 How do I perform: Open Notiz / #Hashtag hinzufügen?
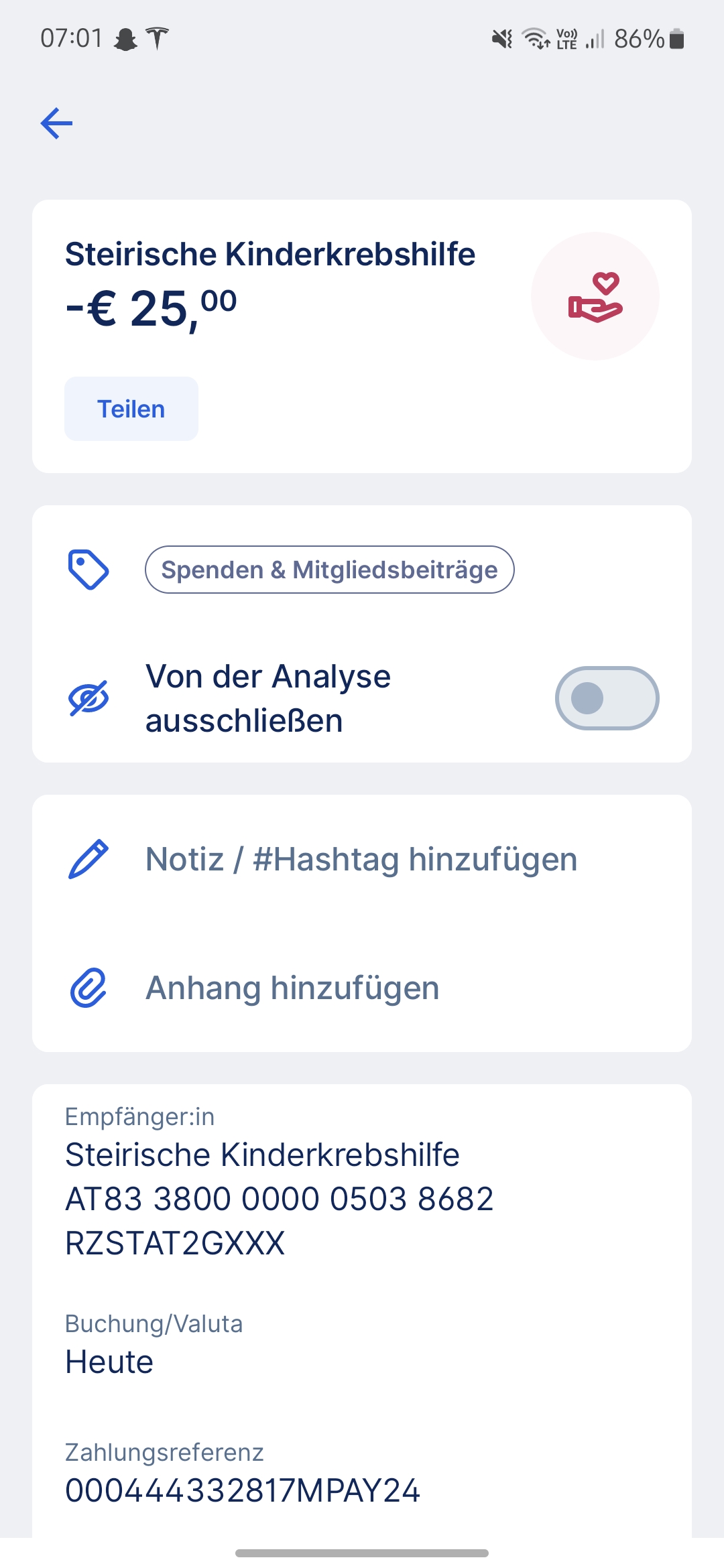pyautogui.click(x=361, y=859)
